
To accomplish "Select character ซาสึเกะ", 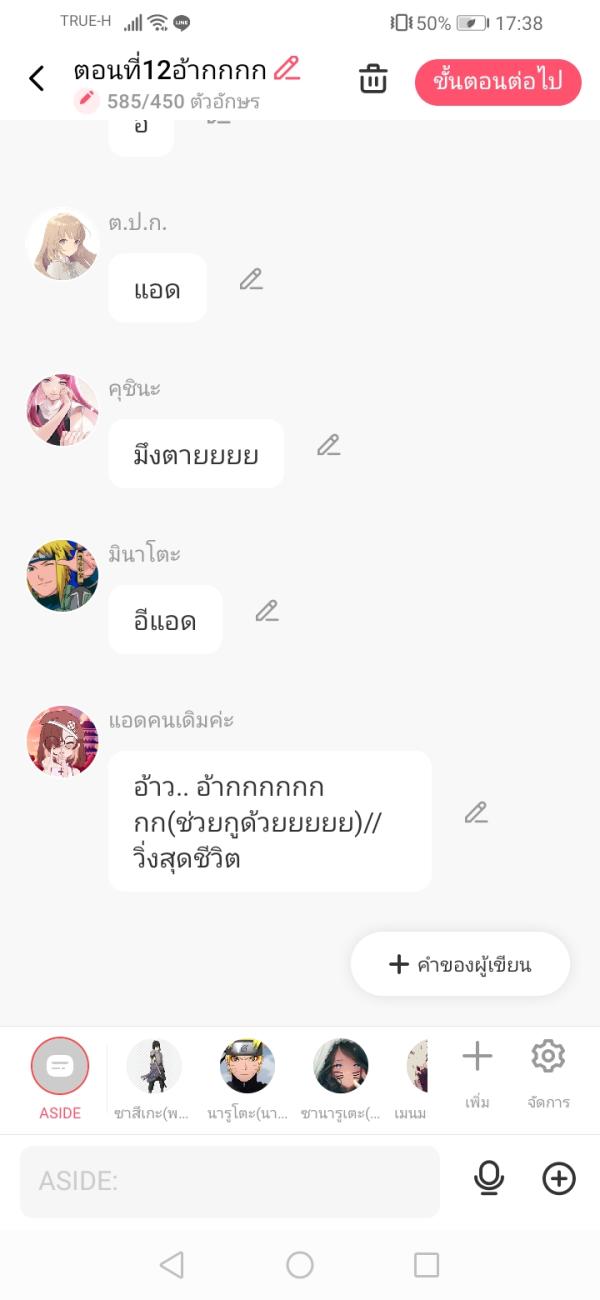I will [154, 1067].
